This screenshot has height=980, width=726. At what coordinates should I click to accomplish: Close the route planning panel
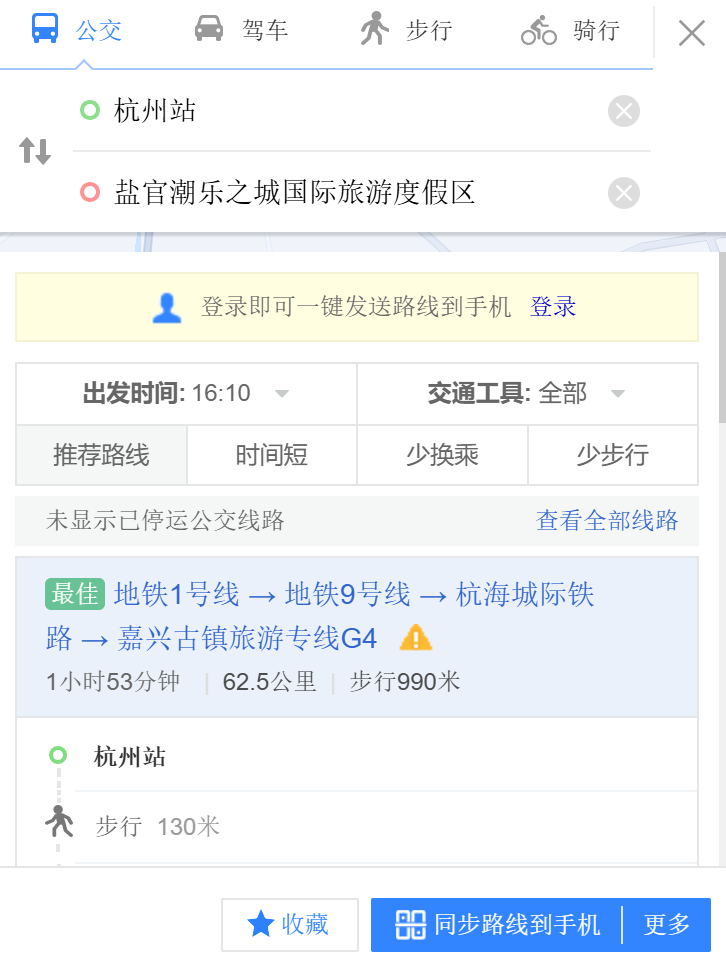[x=692, y=32]
